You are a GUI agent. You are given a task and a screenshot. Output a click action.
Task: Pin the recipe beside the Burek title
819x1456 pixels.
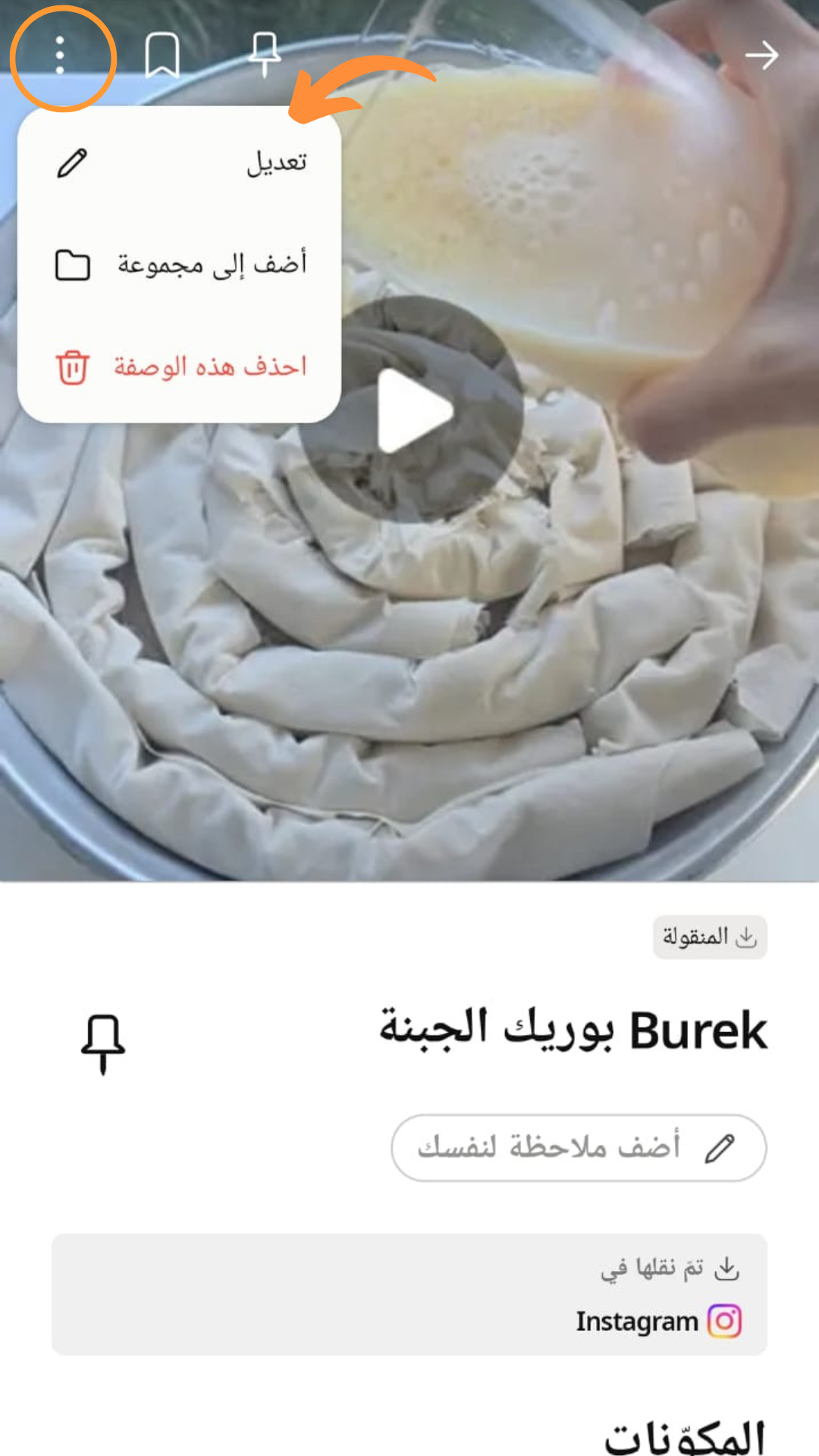click(x=103, y=1043)
